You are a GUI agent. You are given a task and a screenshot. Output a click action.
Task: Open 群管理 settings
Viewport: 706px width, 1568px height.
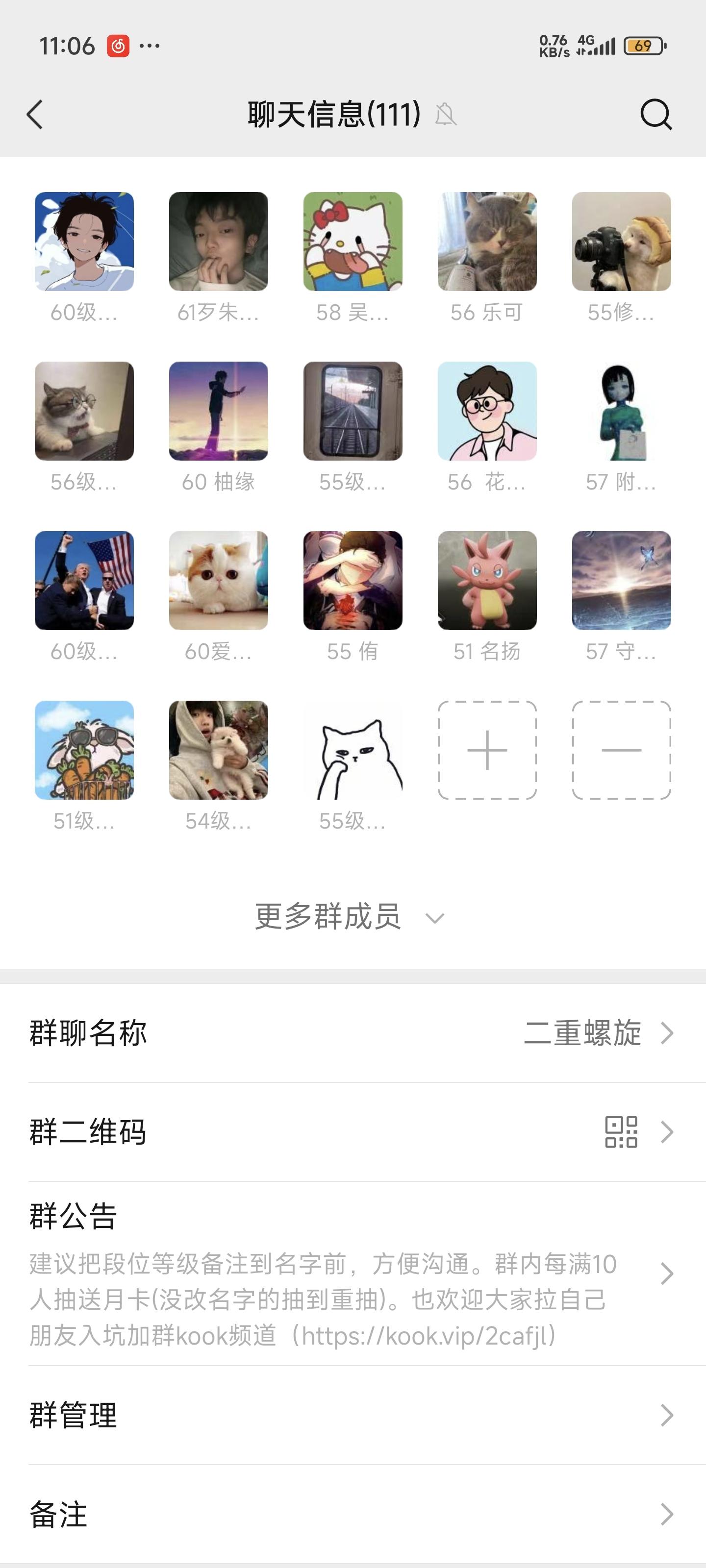tap(353, 1415)
